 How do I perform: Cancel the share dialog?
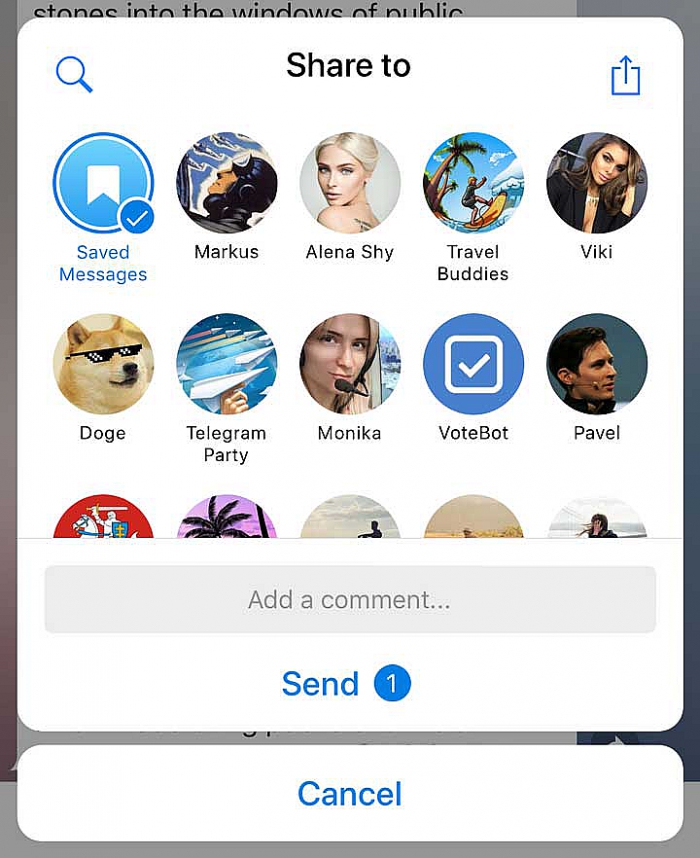click(x=350, y=794)
